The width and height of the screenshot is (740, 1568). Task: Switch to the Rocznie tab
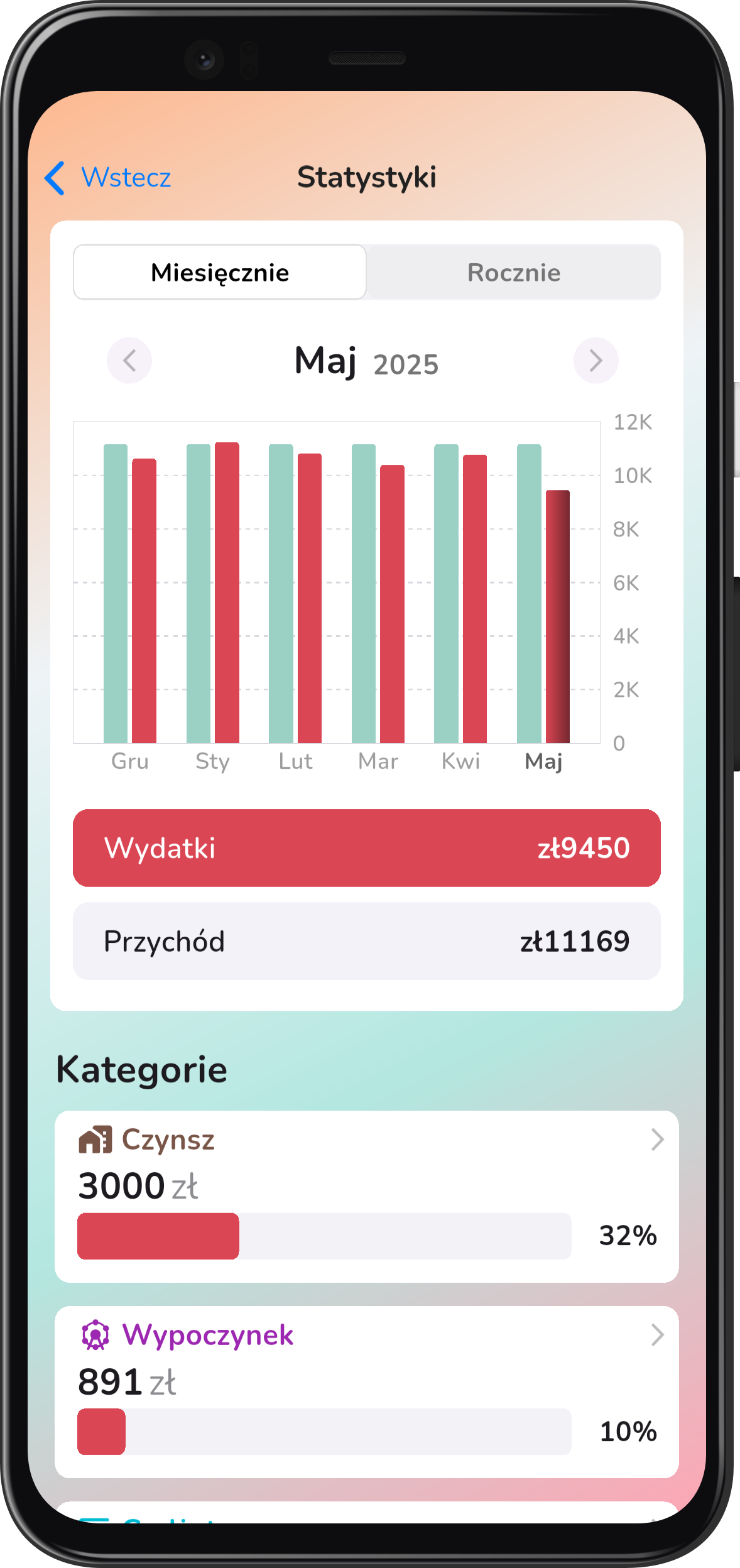pos(514,272)
